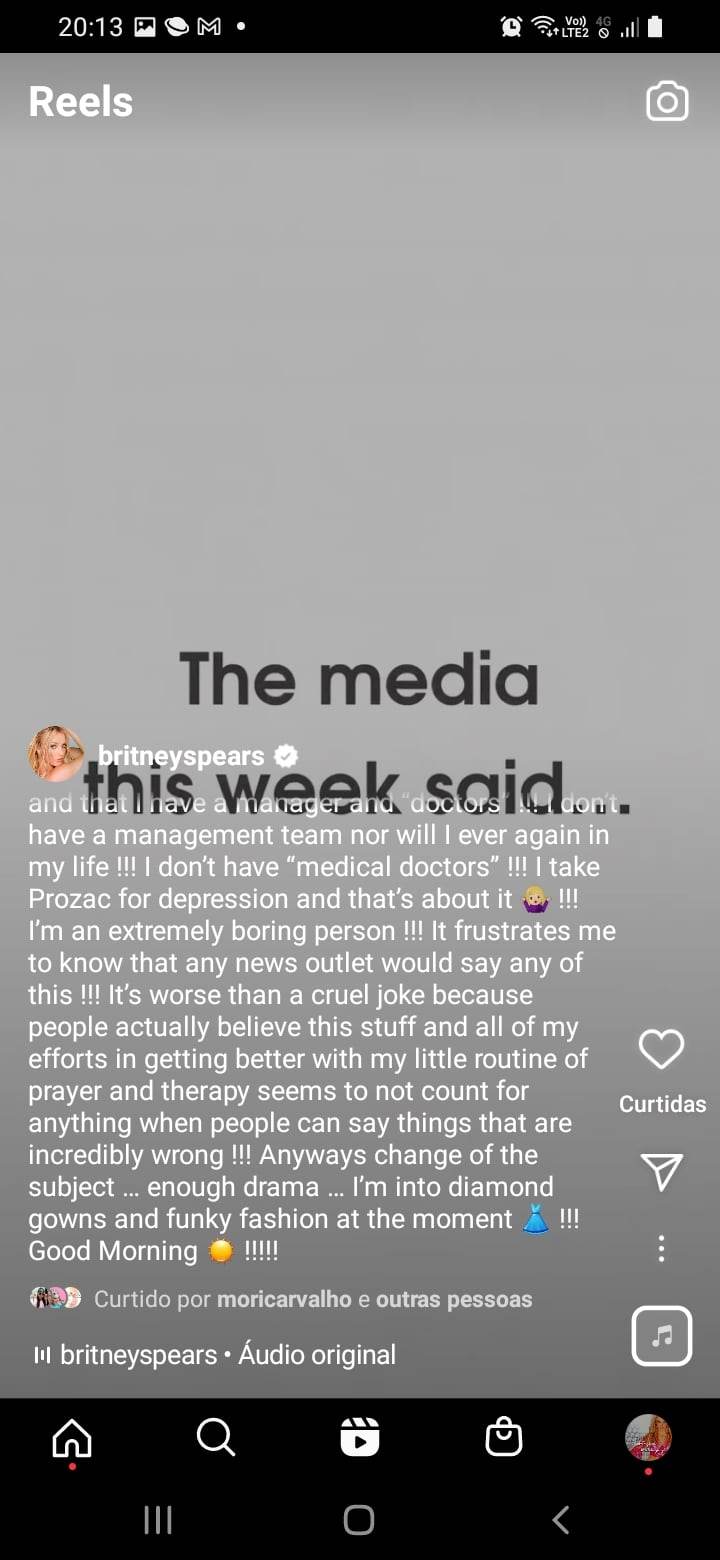Tap the system back button
The height and width of the screenshot is (1560, 720).
561,1520
